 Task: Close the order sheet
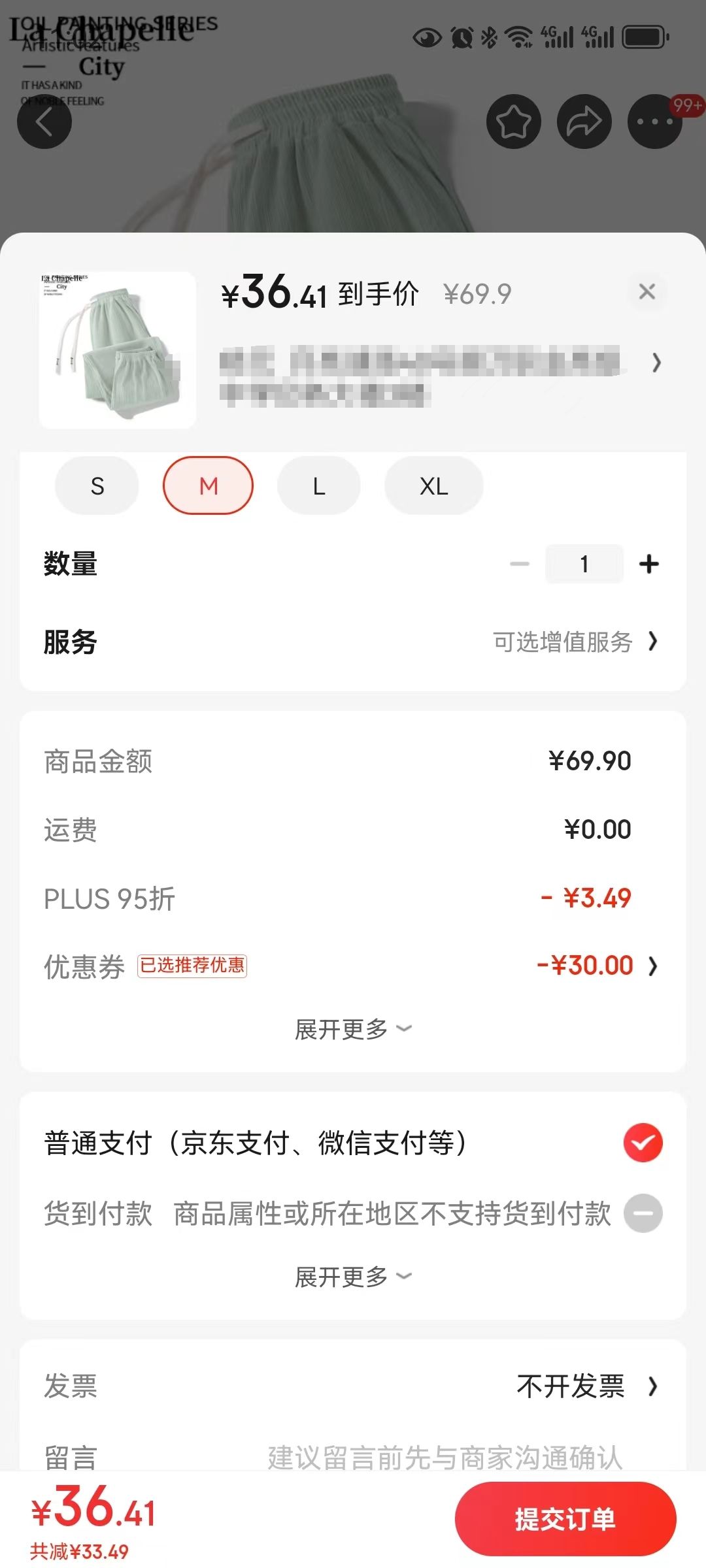click(x=647, y=291)
